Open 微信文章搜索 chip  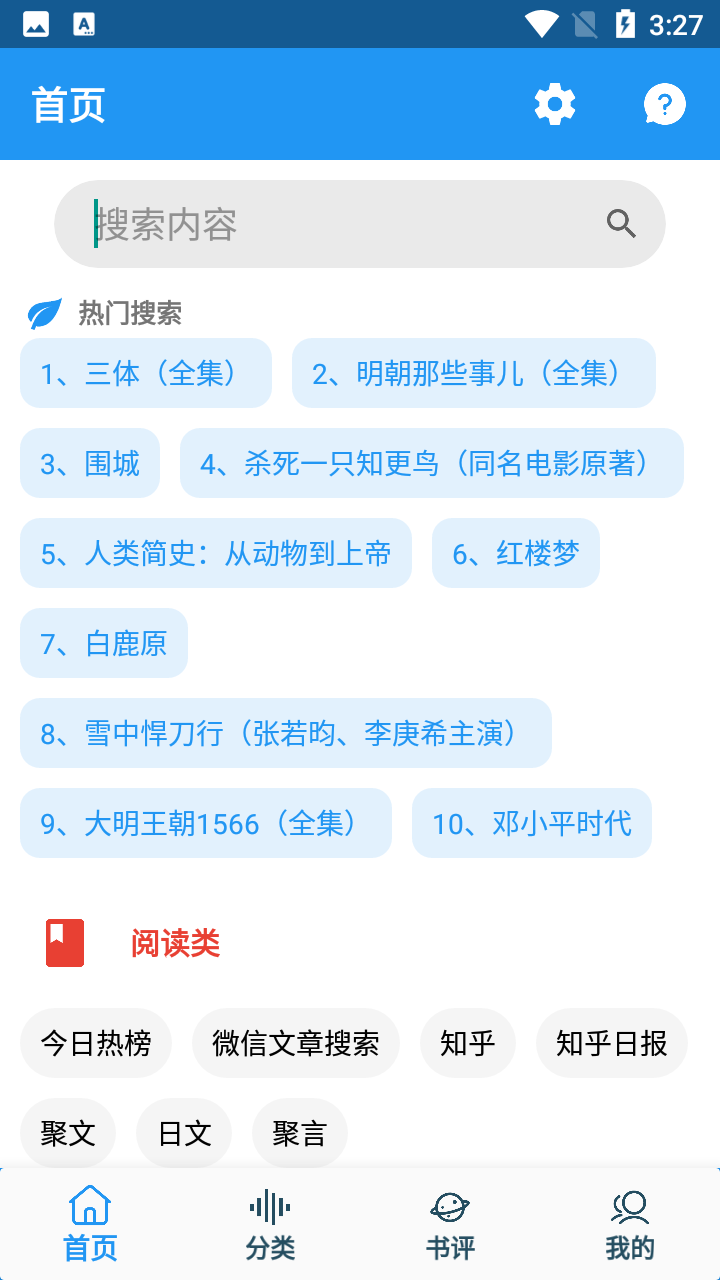pyautogui.click(x=296, y=1043)
